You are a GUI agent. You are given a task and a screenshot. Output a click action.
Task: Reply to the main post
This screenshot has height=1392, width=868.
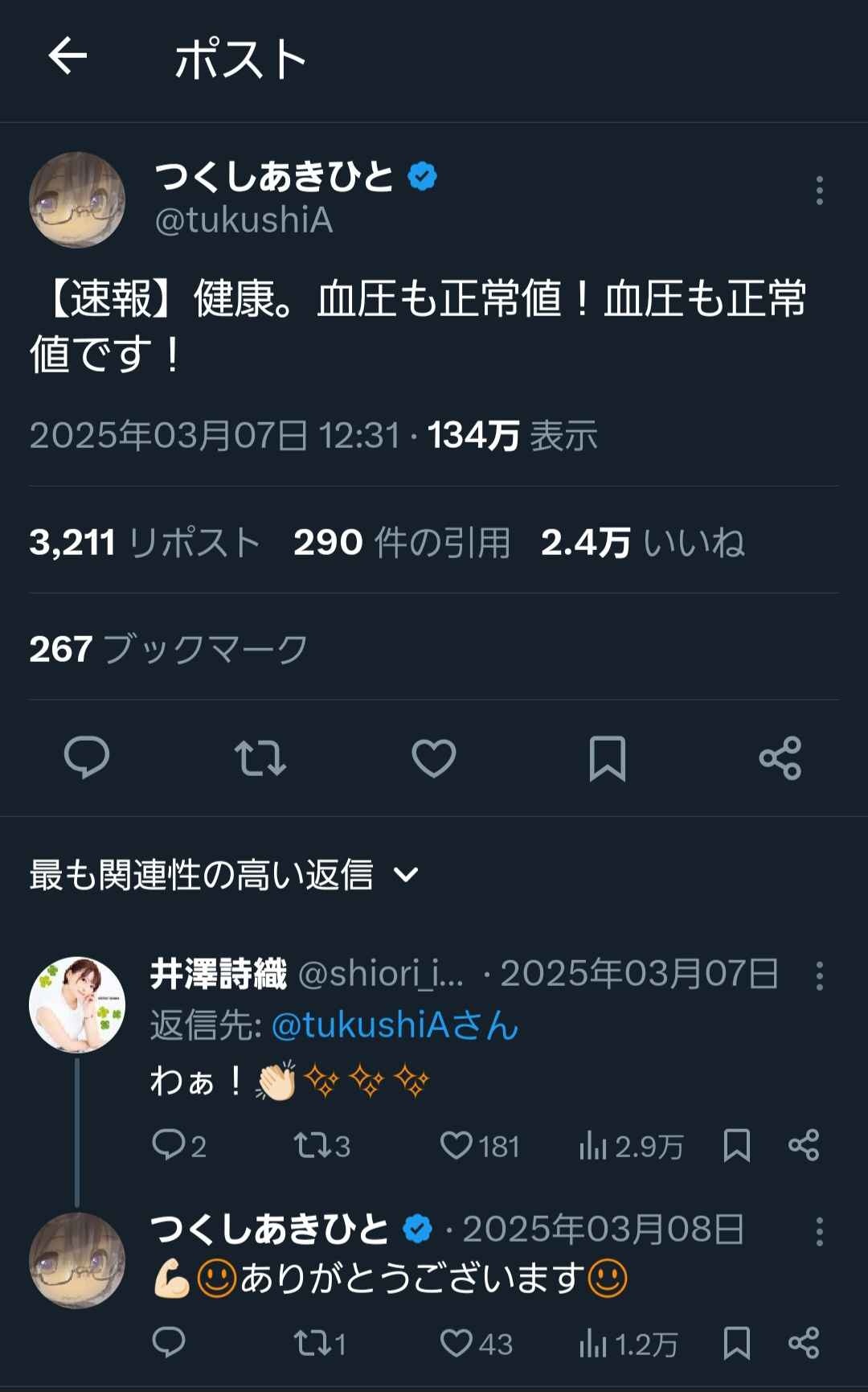coord(87,758)
